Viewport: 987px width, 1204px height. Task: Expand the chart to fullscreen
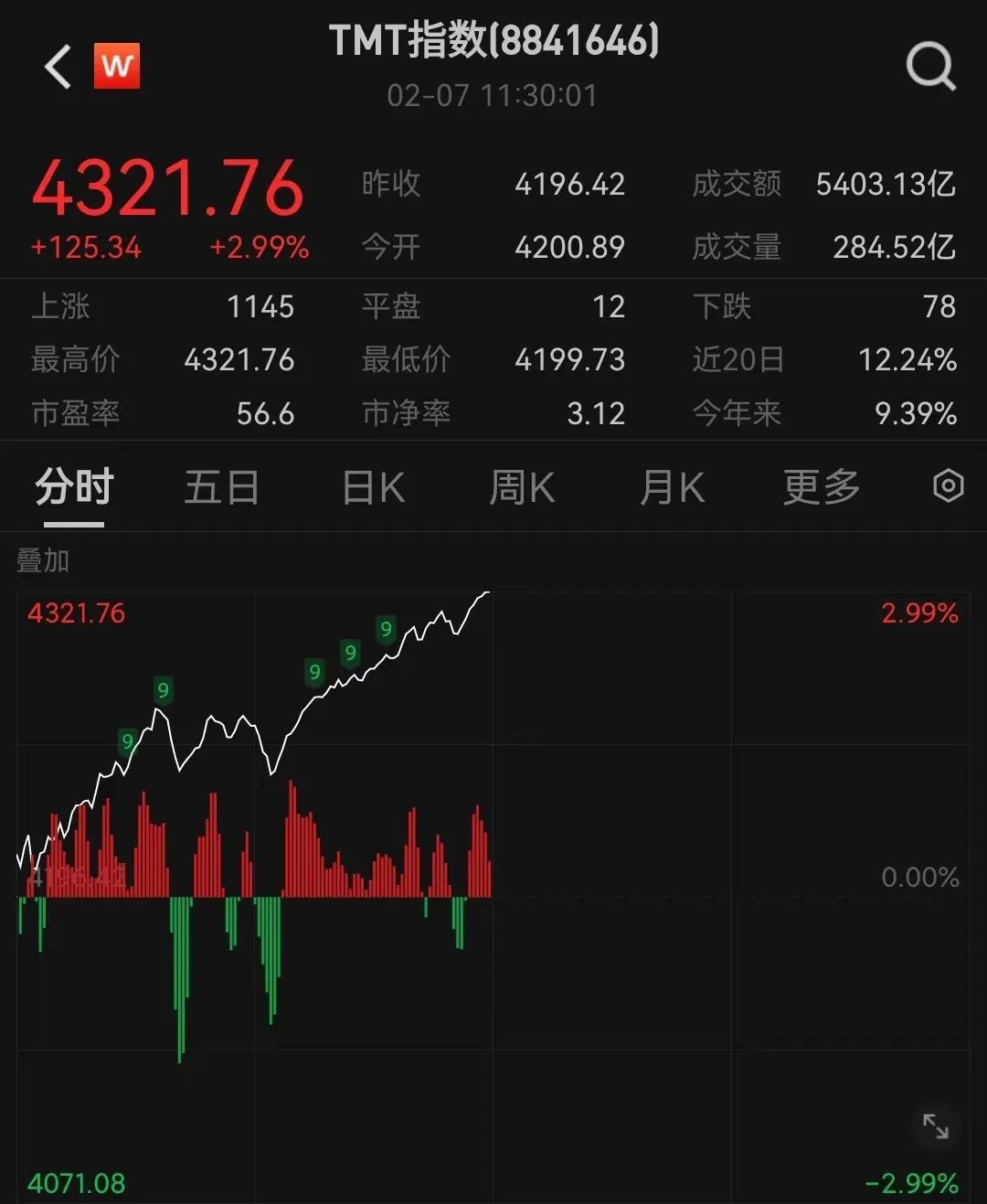[x=936, y=1126]
